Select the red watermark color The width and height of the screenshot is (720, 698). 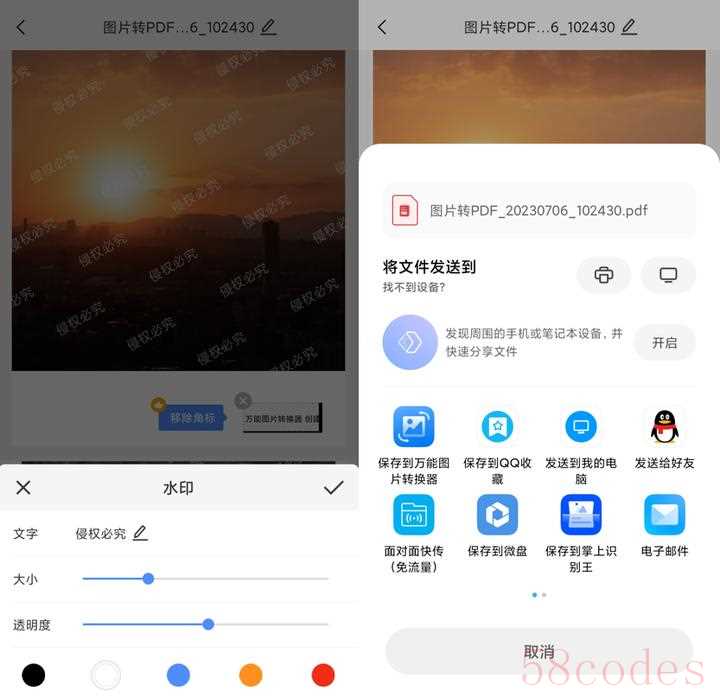(322, 675)
